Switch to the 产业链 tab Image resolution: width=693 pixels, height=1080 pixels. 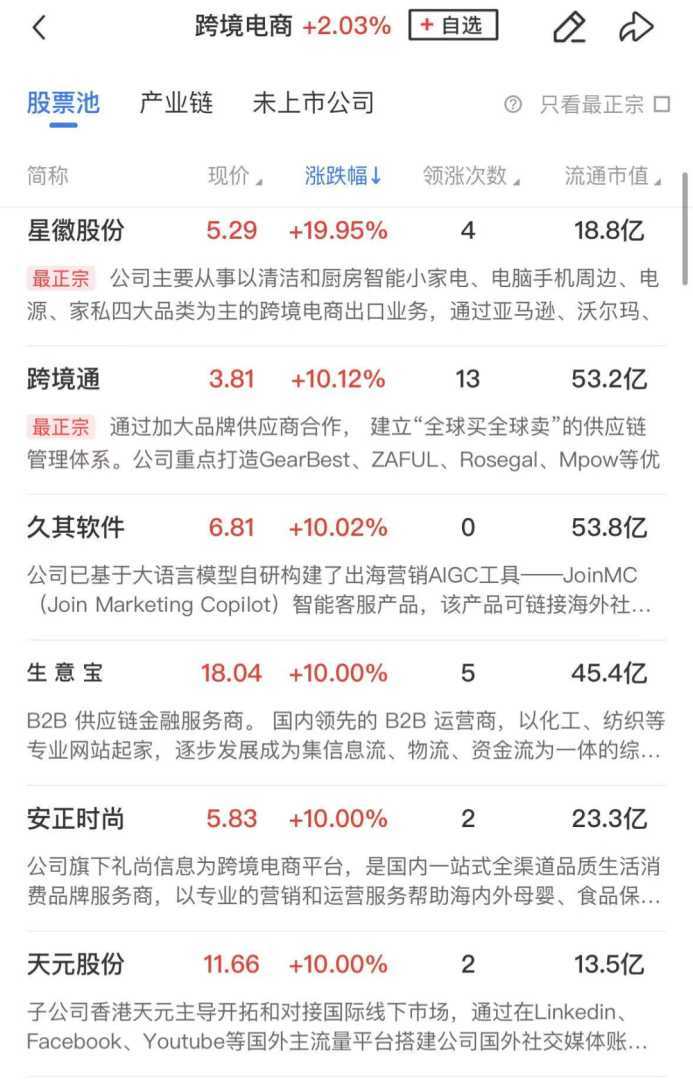pyautogui.click(x=176, y=103)
